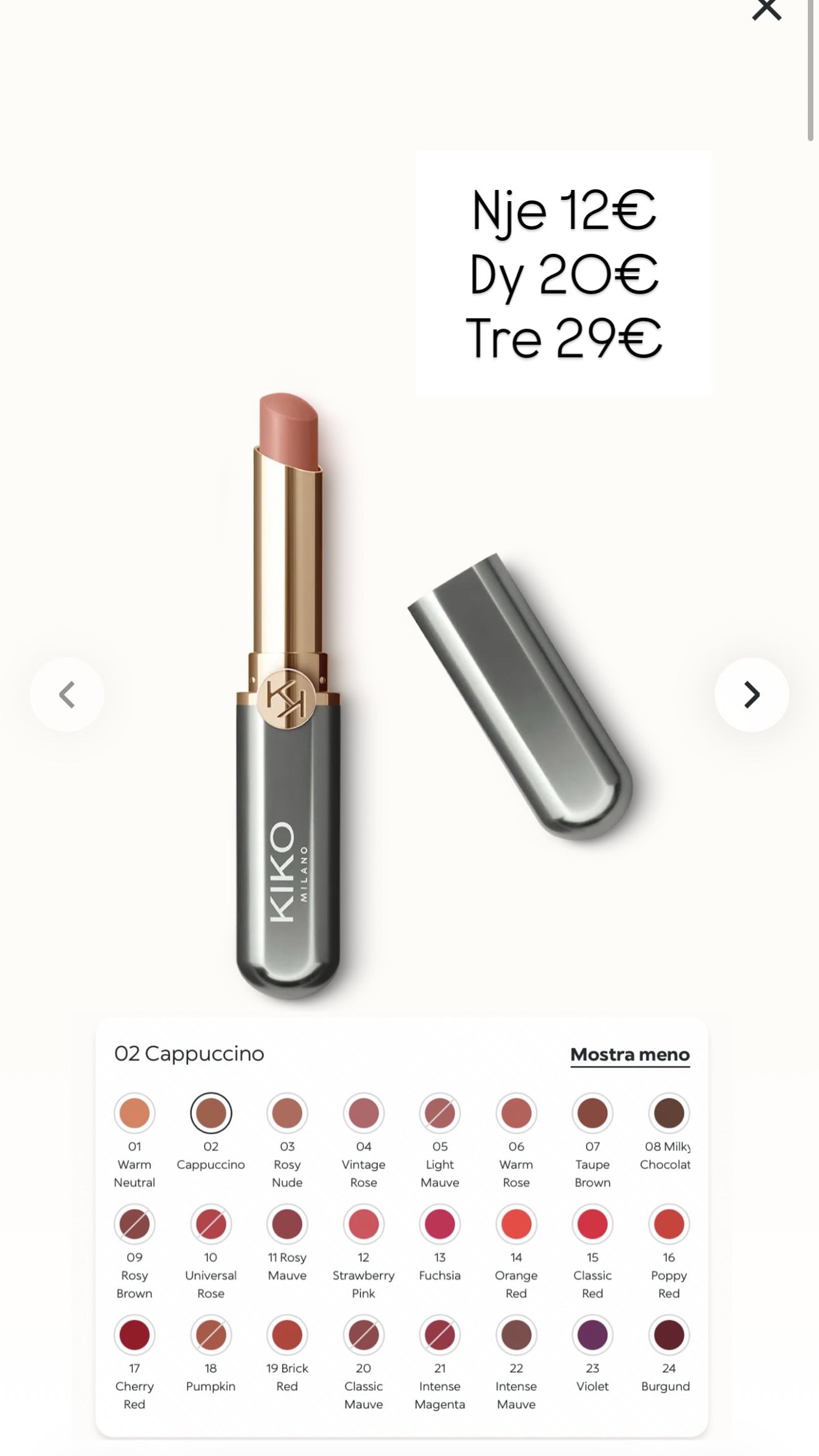Tap the 19 Brick Red swatch
The width and height of the screenshot is (819, 1456).
(287, 1335)
